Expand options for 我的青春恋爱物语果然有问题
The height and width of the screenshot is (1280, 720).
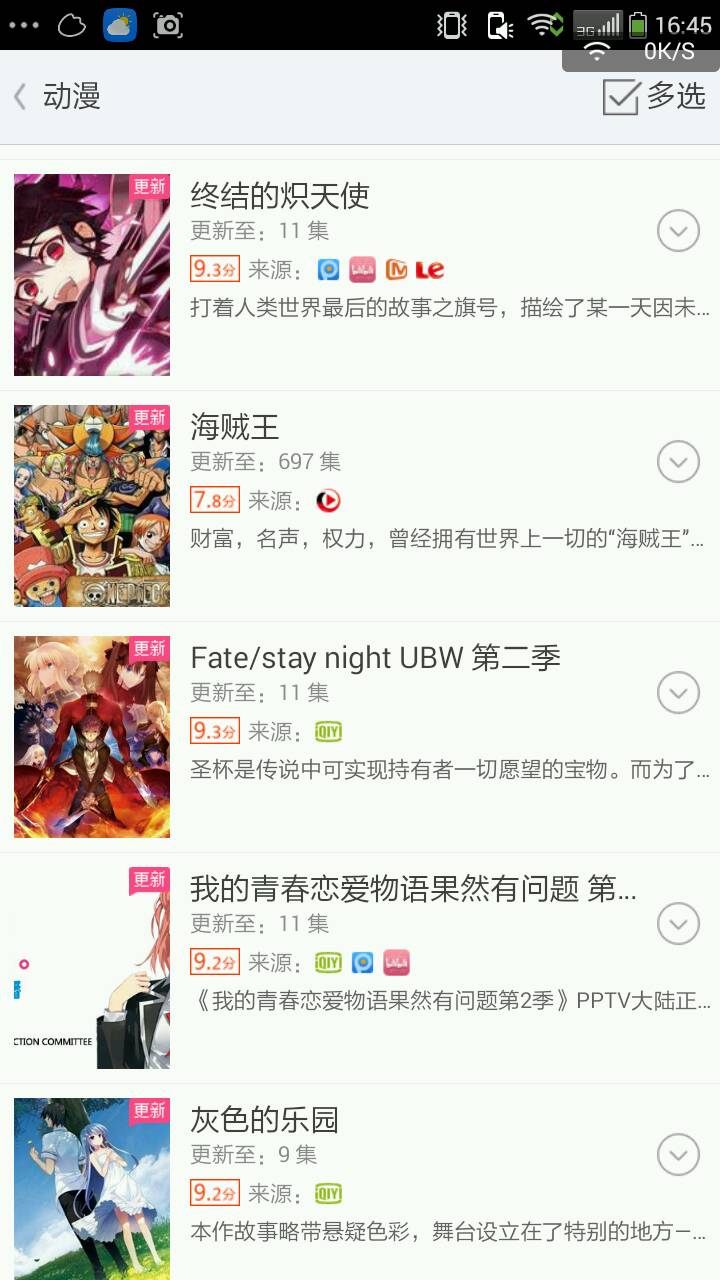678,924
